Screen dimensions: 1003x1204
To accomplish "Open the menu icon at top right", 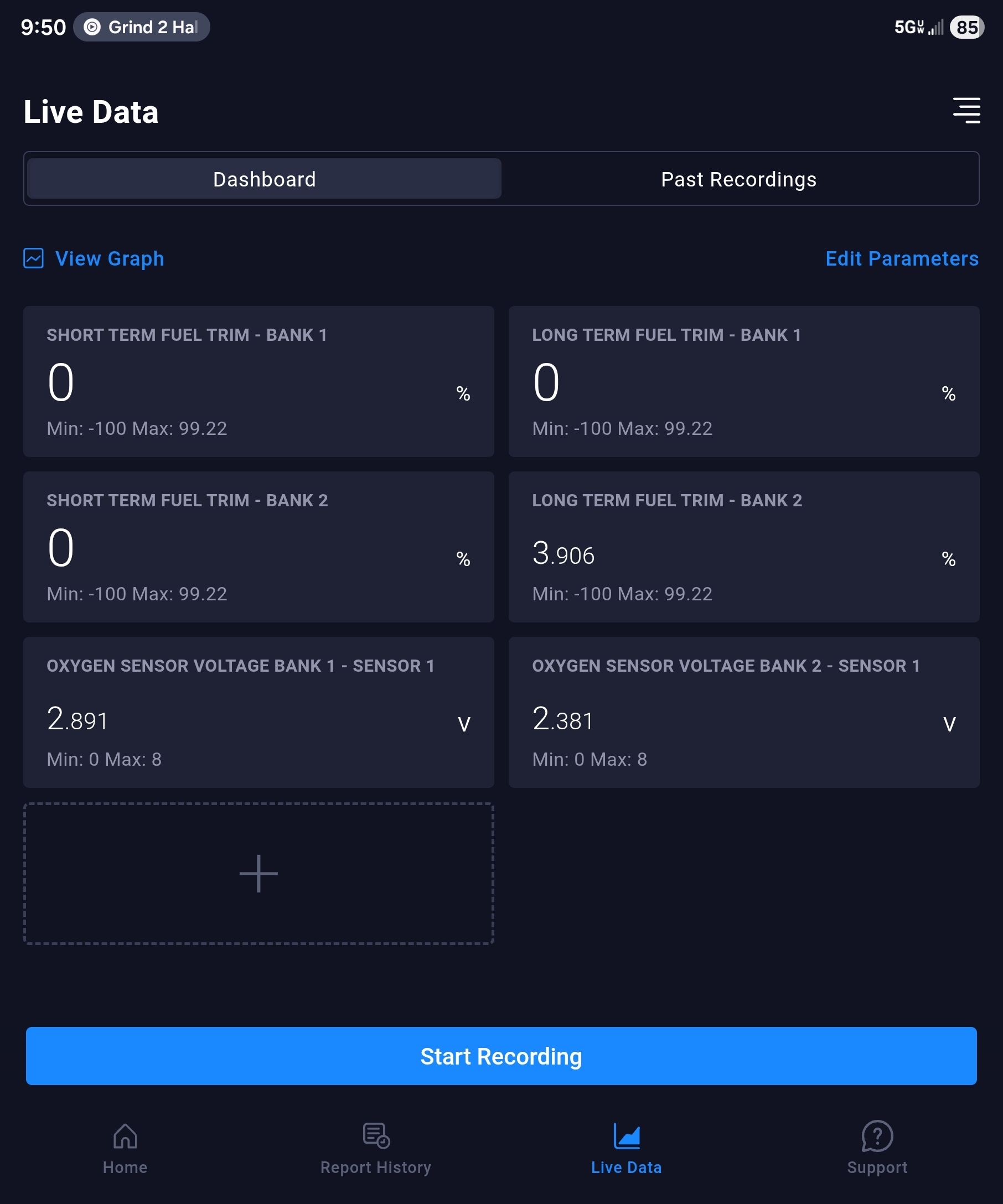I will click(x=966, y=110).
